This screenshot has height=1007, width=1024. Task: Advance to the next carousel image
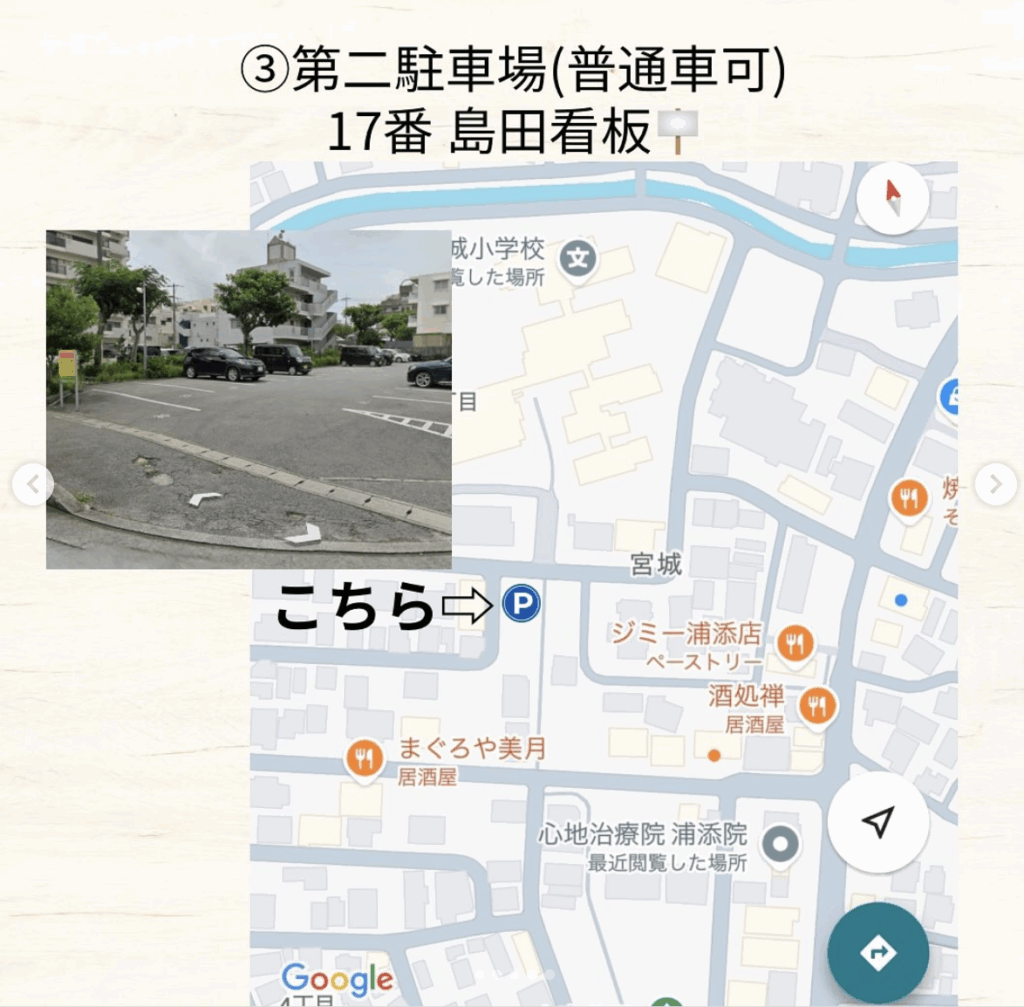click(x=994, y=485)
